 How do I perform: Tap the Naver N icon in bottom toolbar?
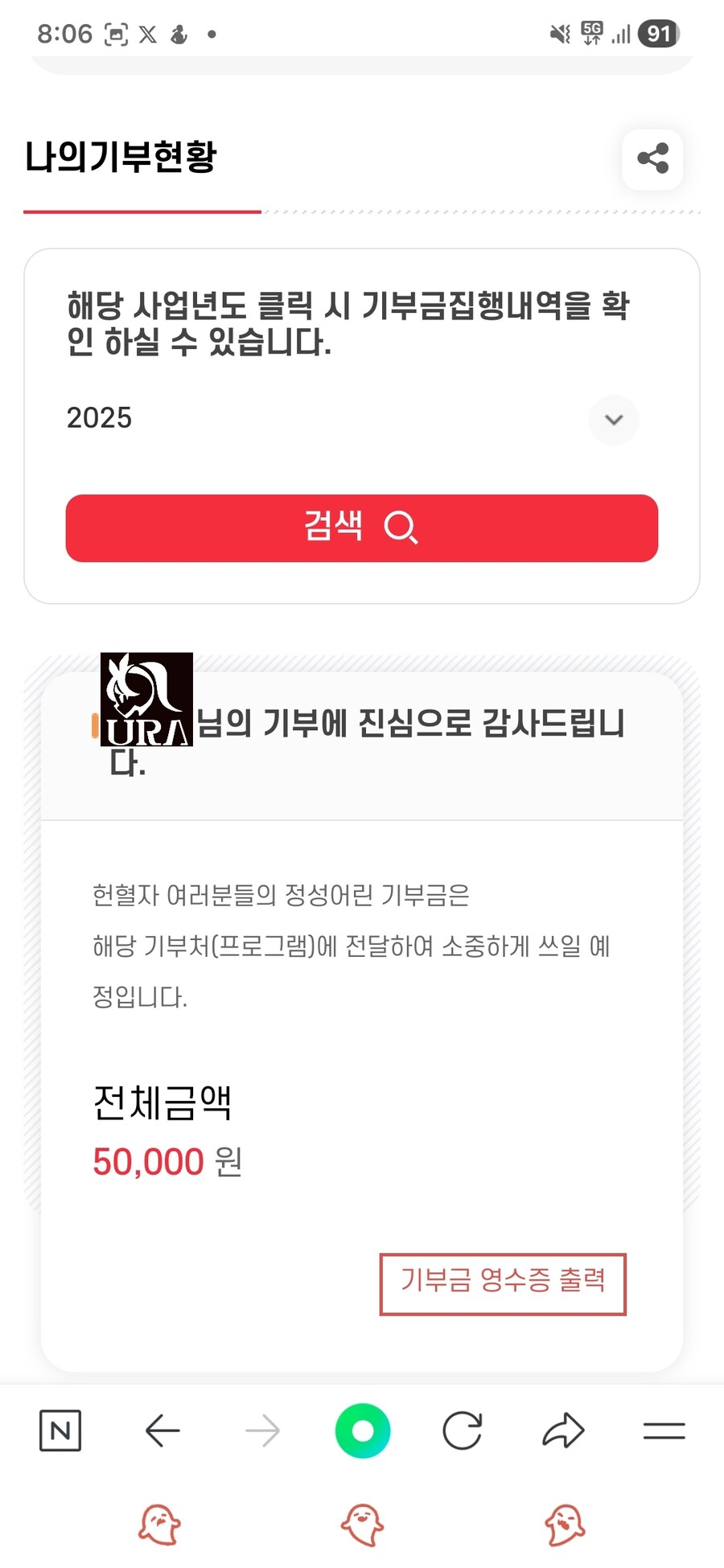[60, 1430]
